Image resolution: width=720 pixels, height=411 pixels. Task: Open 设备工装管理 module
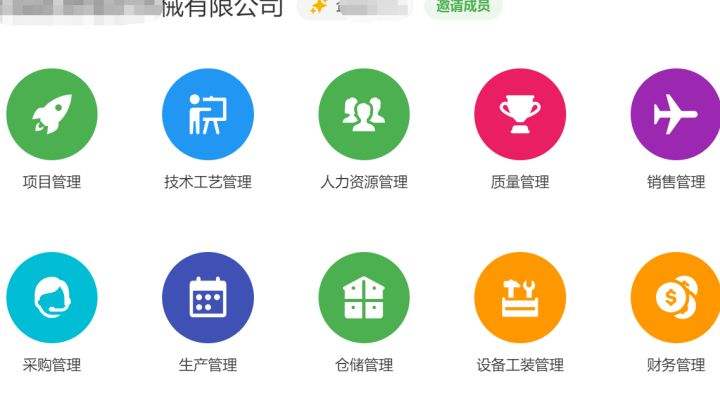pos(520,297)
